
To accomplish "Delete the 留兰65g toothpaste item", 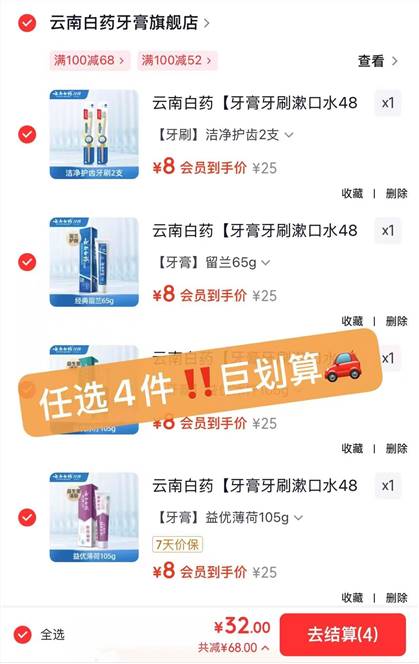I will point(396,321).
